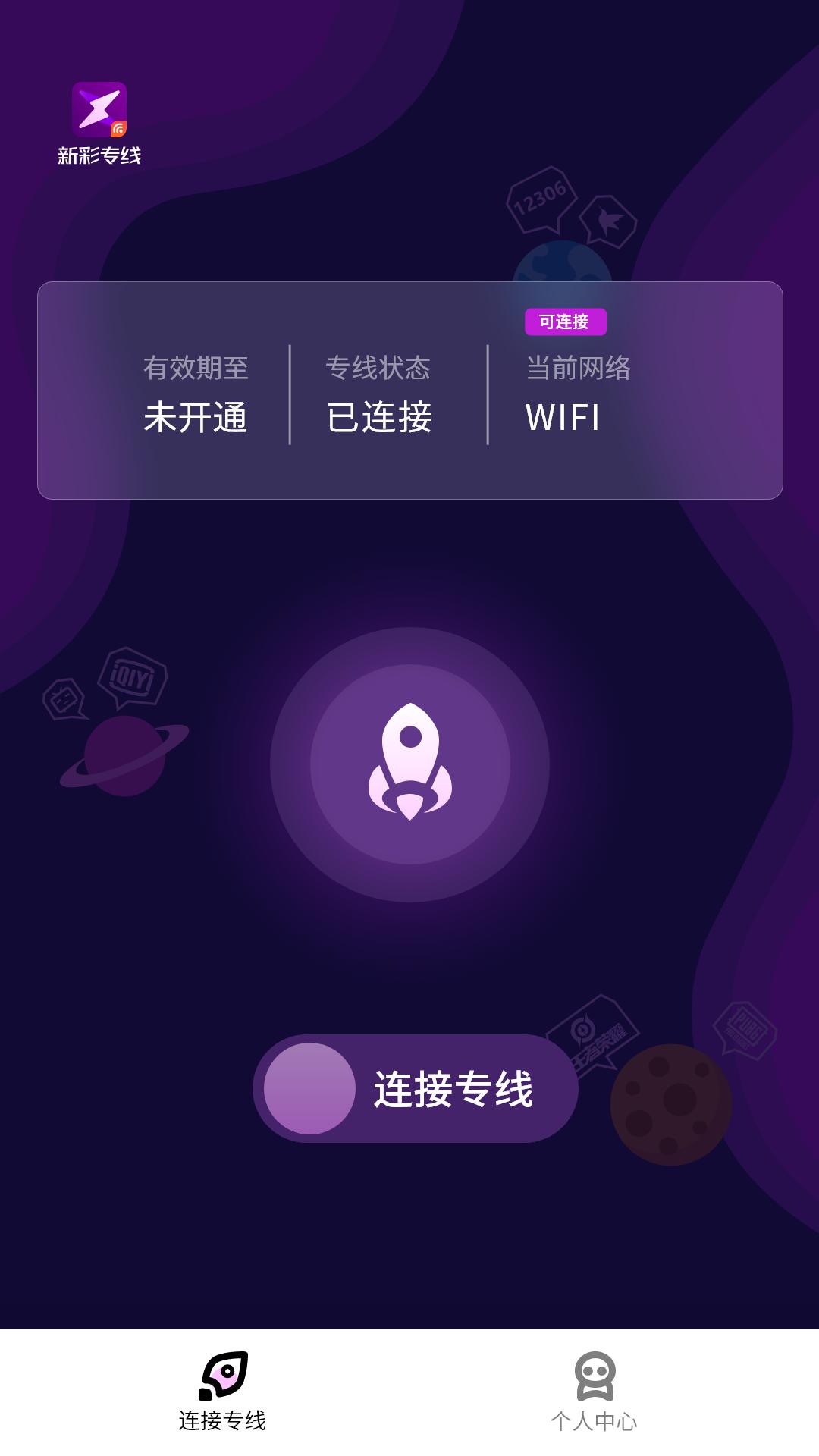Switch to the 个人中心 tab
This screenshot has width=819, height=1456.
[595, 1399]
